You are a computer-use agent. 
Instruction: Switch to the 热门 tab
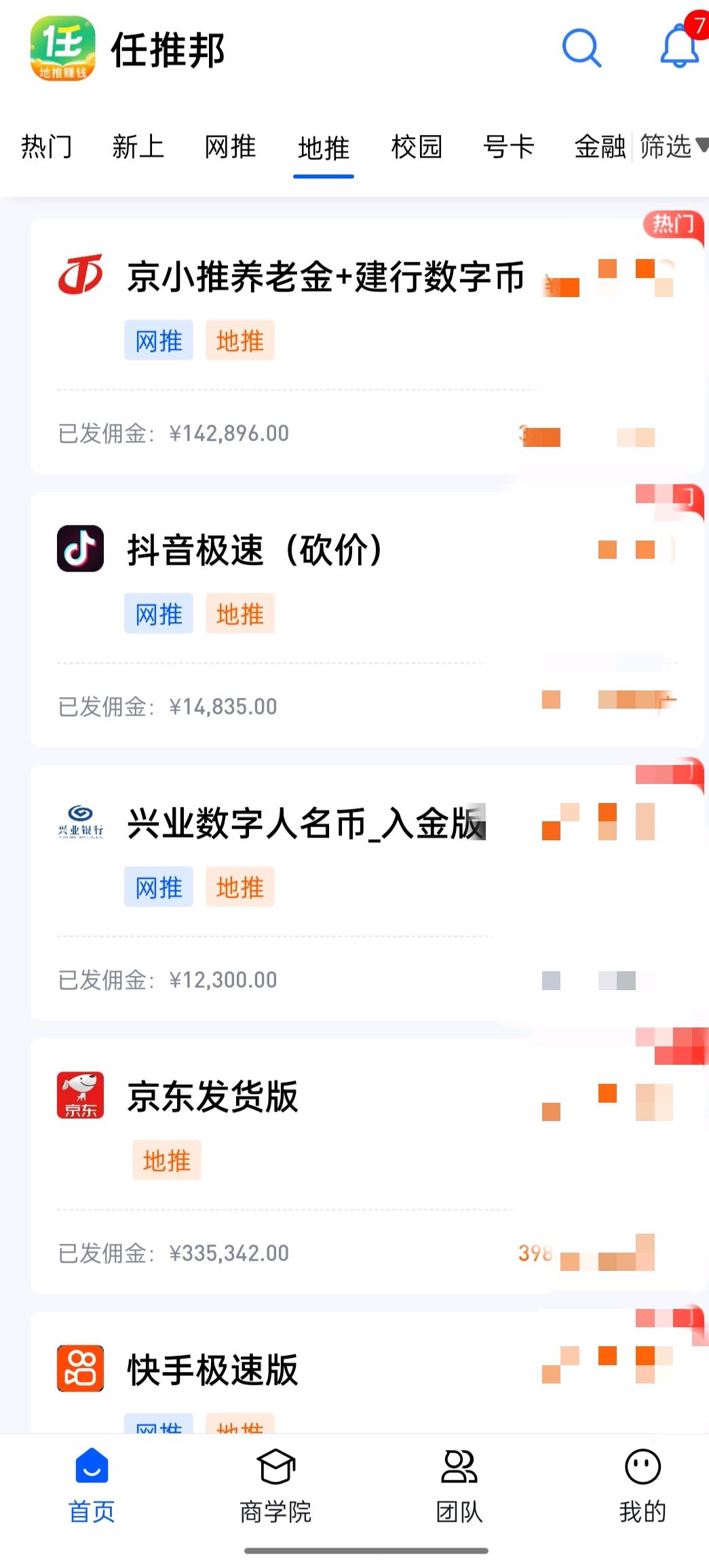[x=46, y=146]
